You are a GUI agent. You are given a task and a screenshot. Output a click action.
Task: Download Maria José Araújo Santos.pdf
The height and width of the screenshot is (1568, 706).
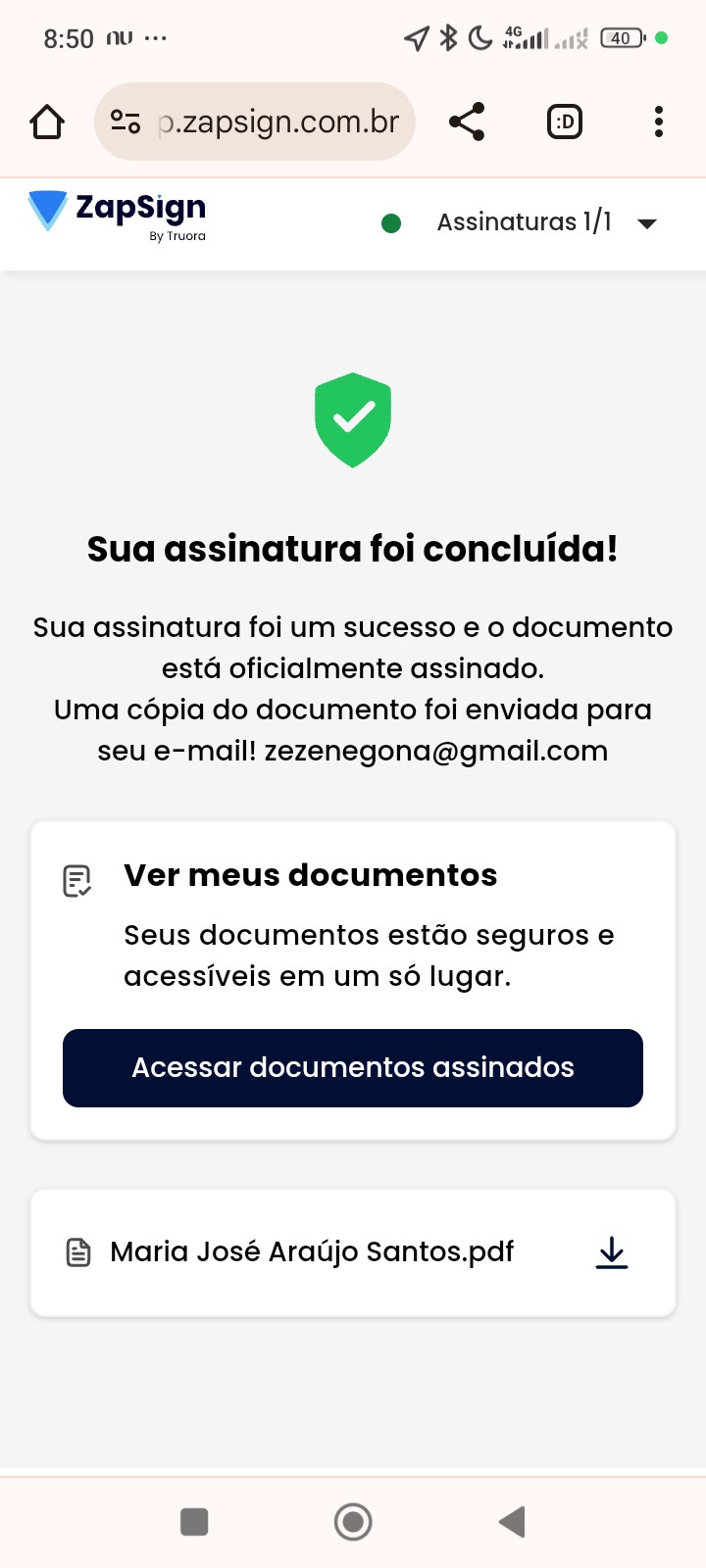point(612,1252)
